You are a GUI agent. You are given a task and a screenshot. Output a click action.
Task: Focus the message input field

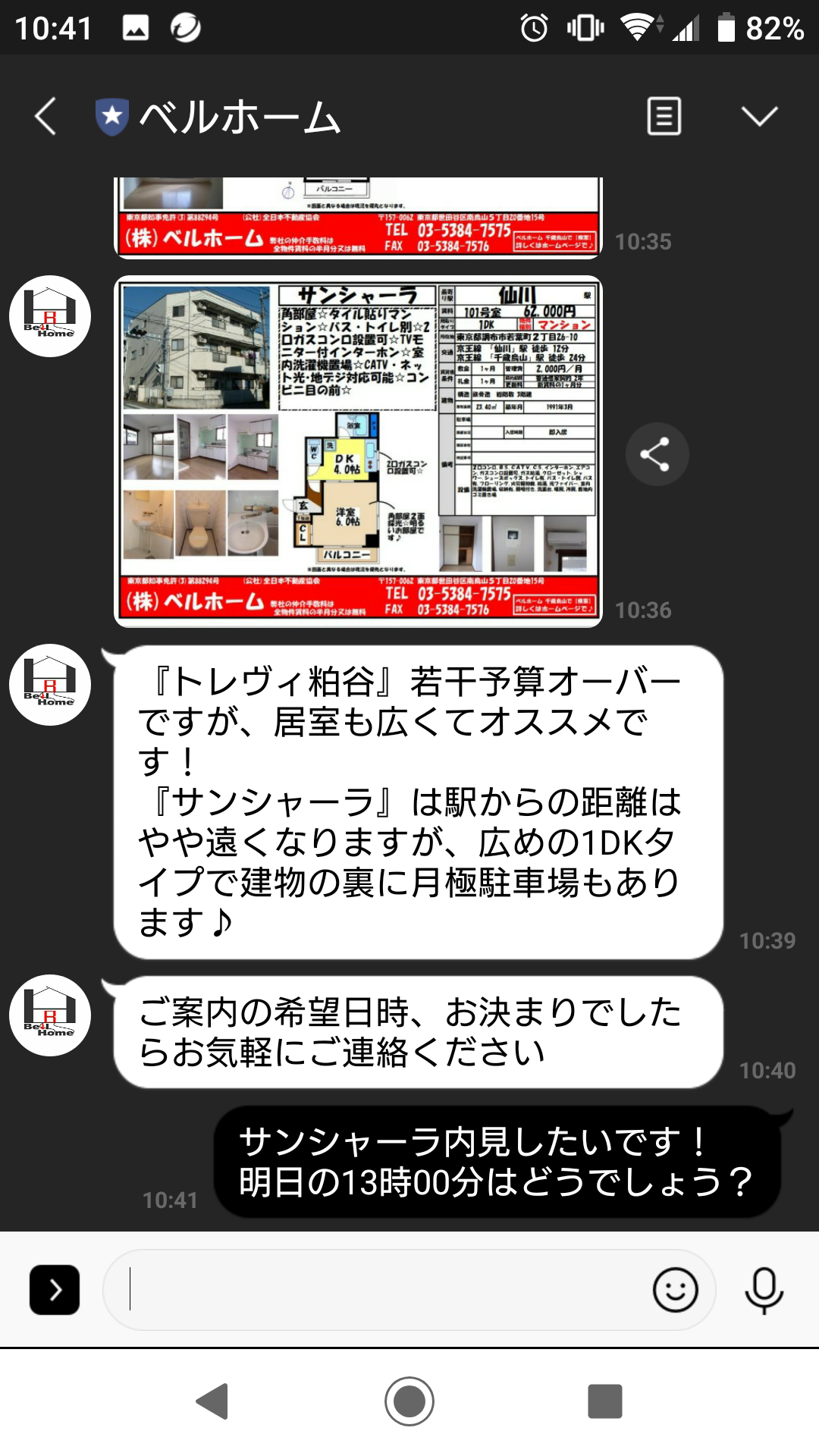[x=379, y=1289]
